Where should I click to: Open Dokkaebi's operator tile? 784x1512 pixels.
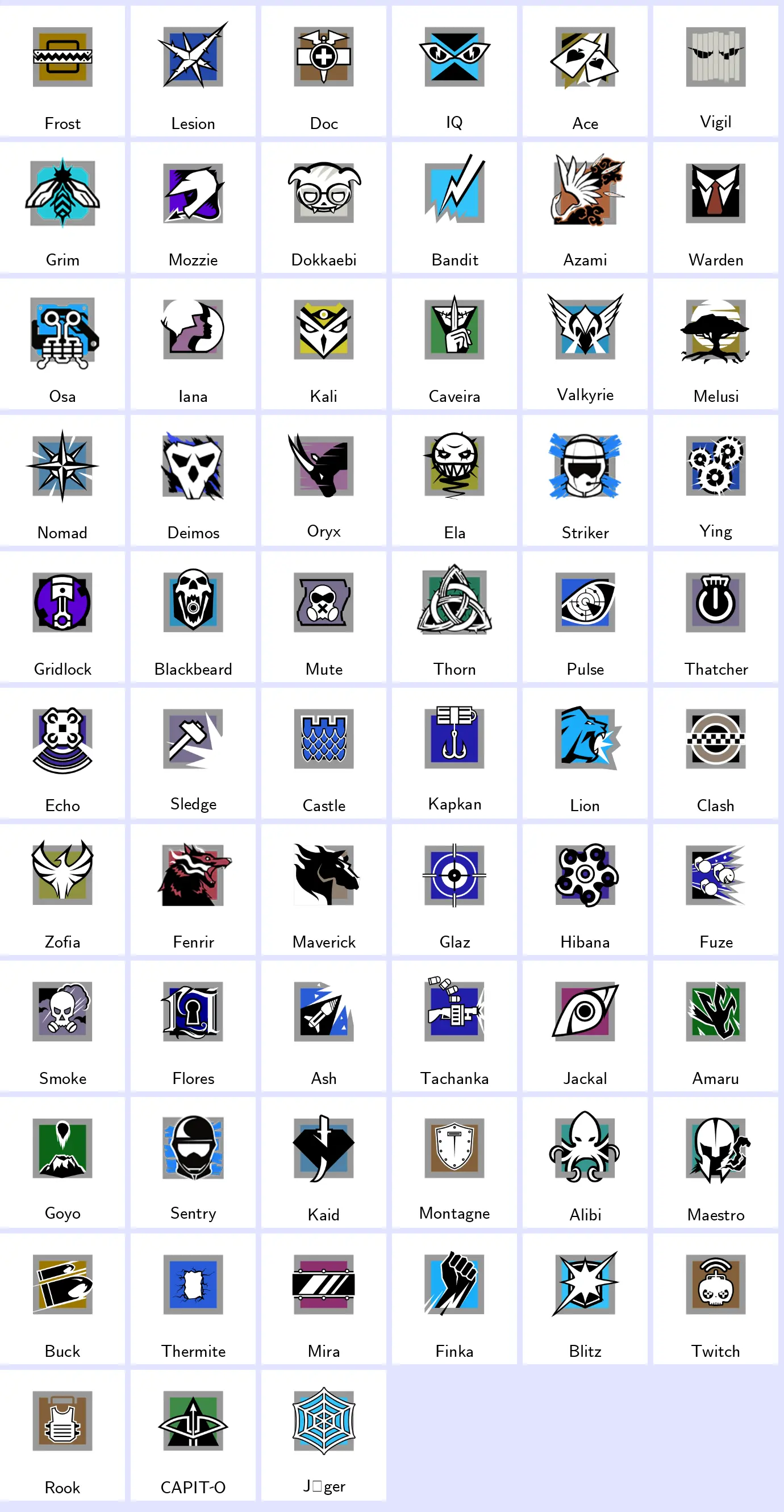[x=324, y=207]
